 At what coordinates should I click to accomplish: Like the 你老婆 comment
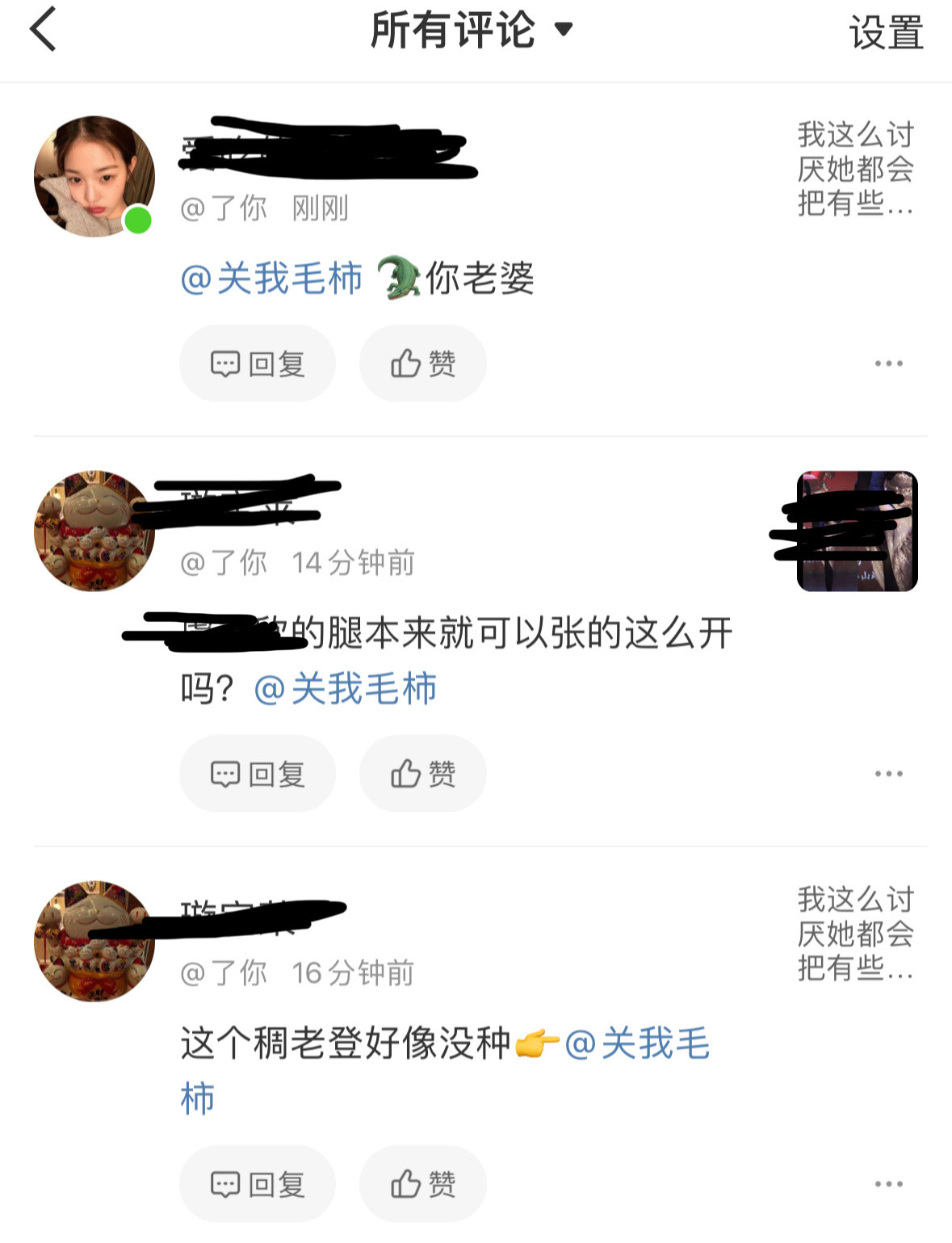pos(423,363)
